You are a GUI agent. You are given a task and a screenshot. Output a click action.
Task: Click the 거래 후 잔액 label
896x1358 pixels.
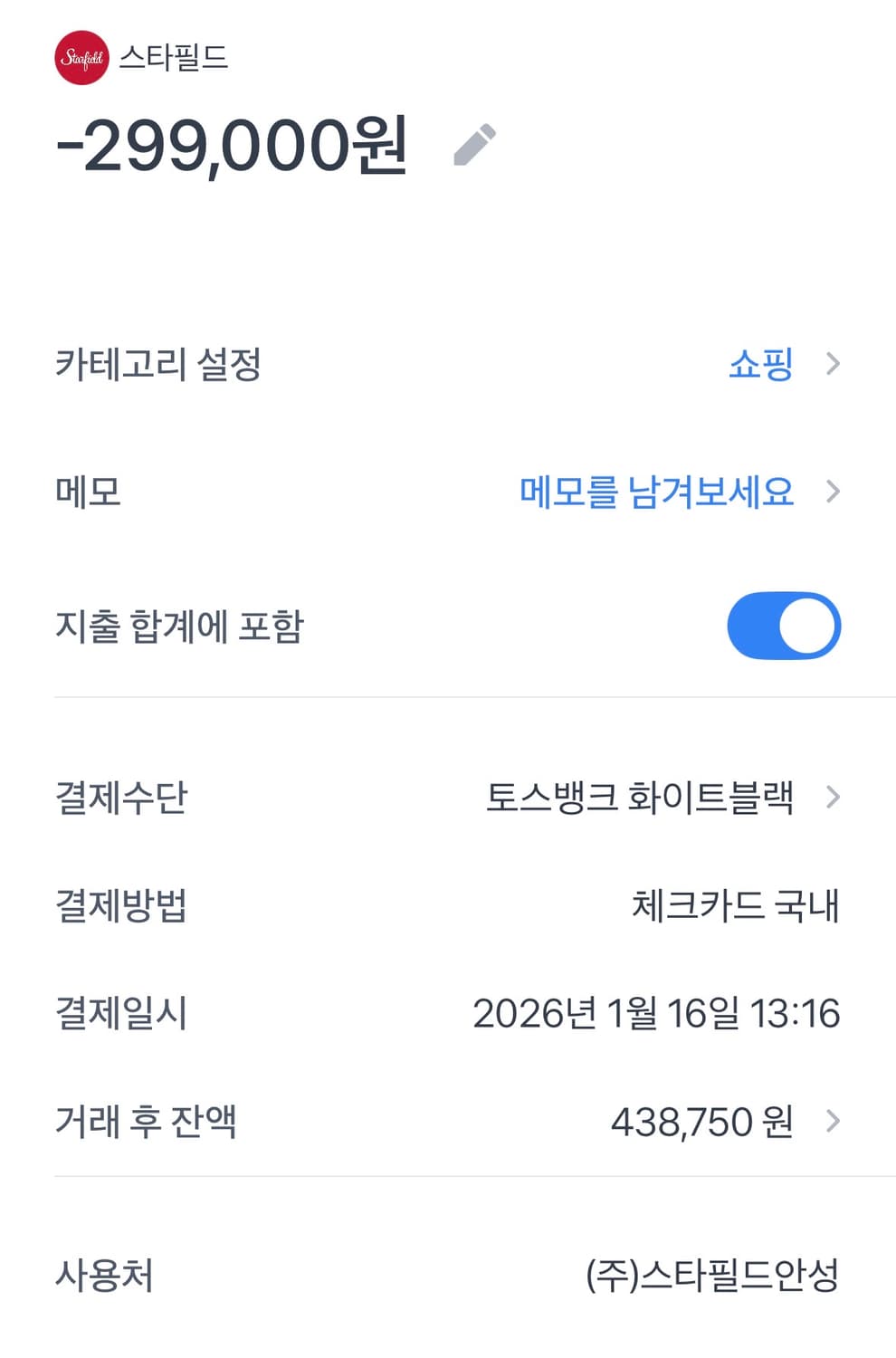148,1123
